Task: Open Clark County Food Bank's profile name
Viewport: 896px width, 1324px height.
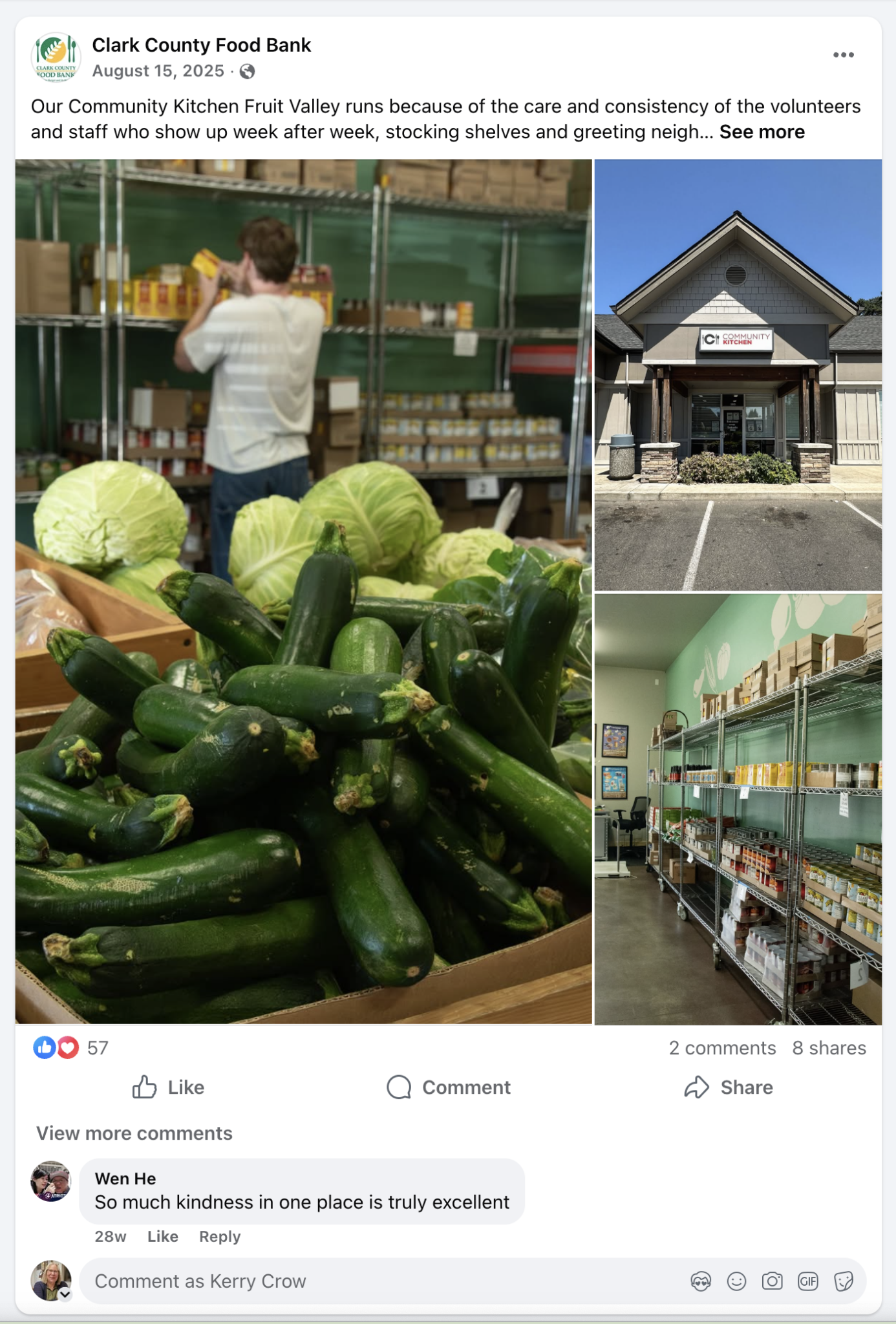Action: 201,45
